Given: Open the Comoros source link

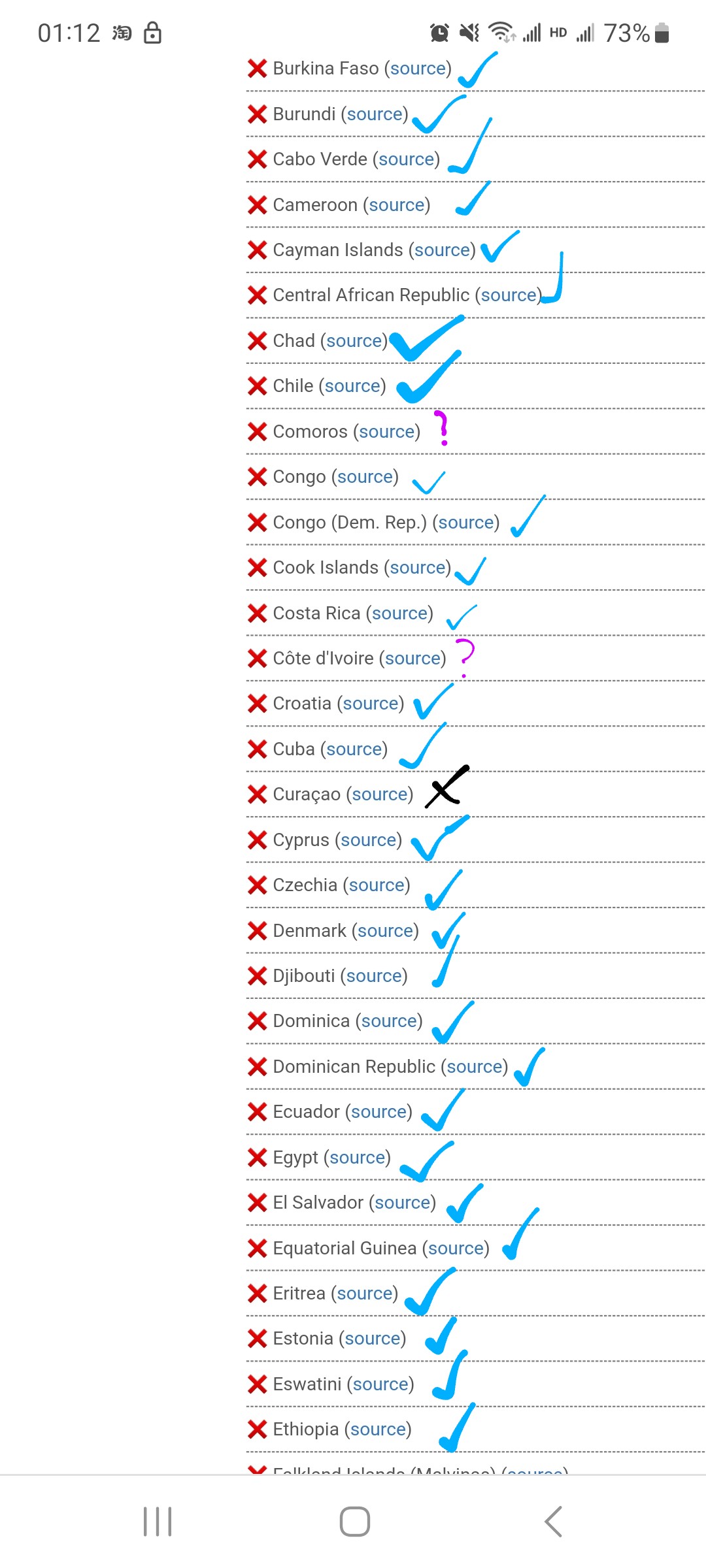Looking at the screenshot, I should 387,432.
